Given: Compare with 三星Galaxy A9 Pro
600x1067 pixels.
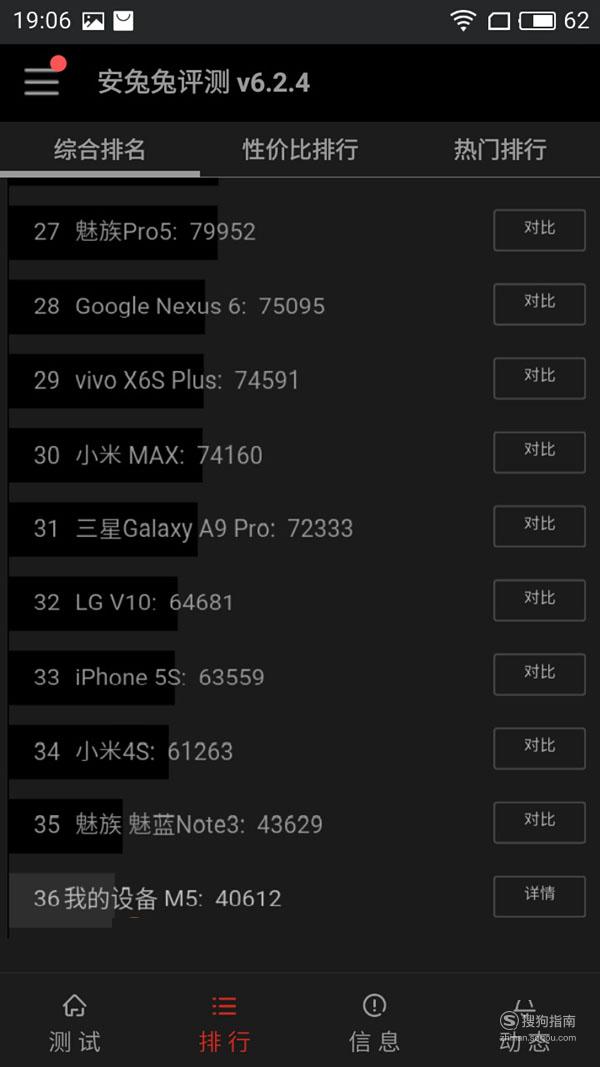Looking at the screenshot, I should 539,527.
